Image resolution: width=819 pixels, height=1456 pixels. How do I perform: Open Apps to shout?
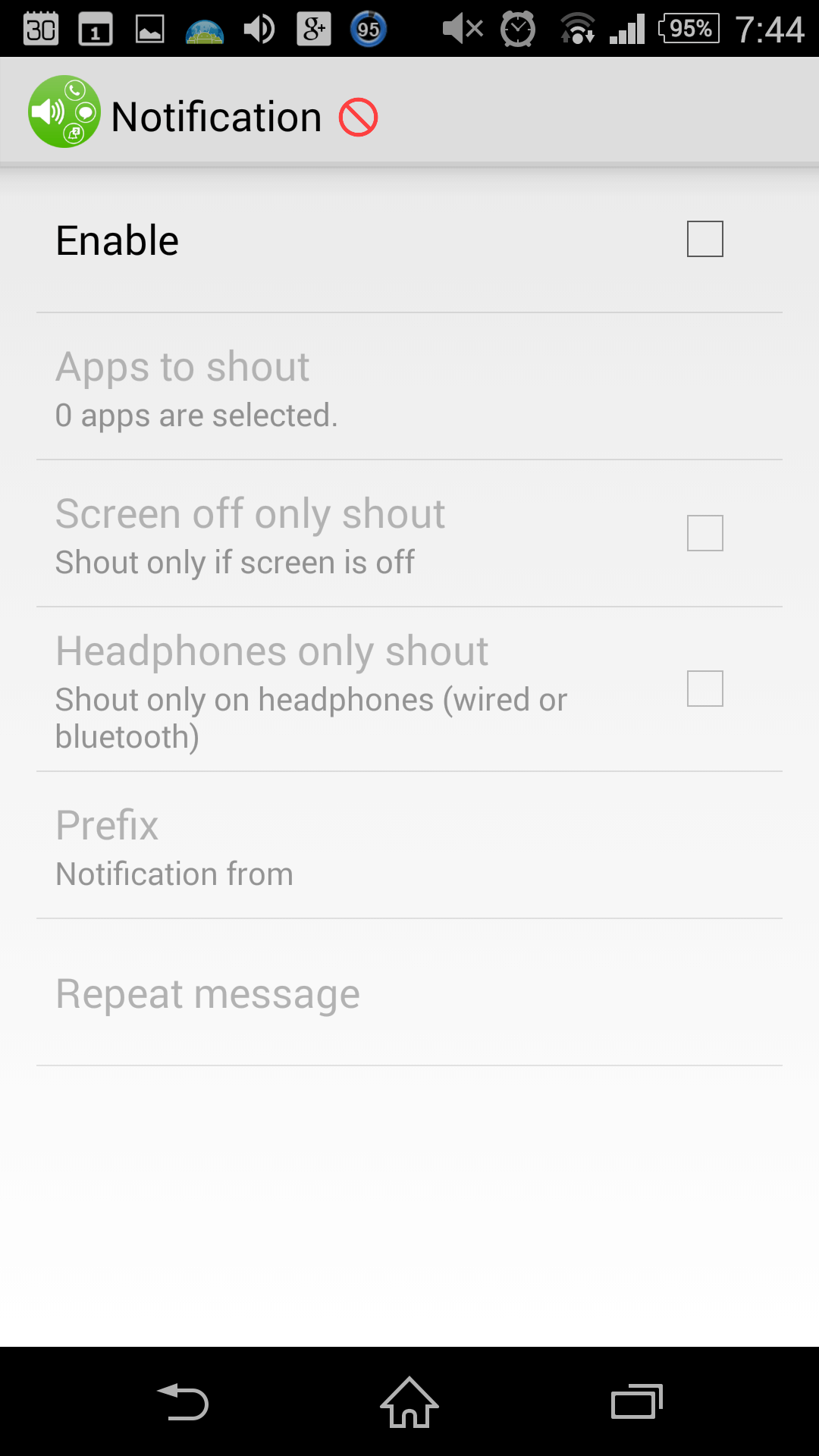tap(409, 387)
